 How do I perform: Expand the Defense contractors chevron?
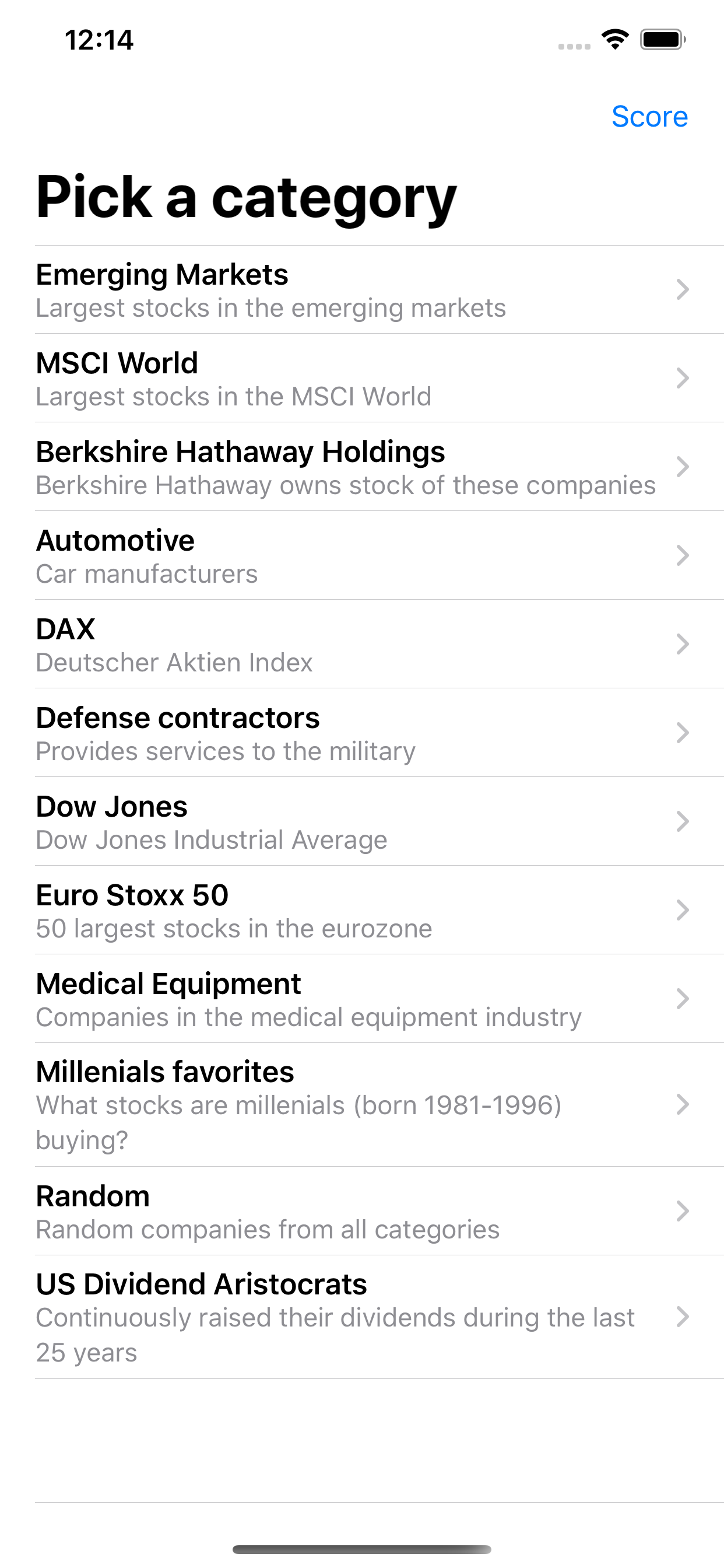pyautogui.click(x=683, y=733)
